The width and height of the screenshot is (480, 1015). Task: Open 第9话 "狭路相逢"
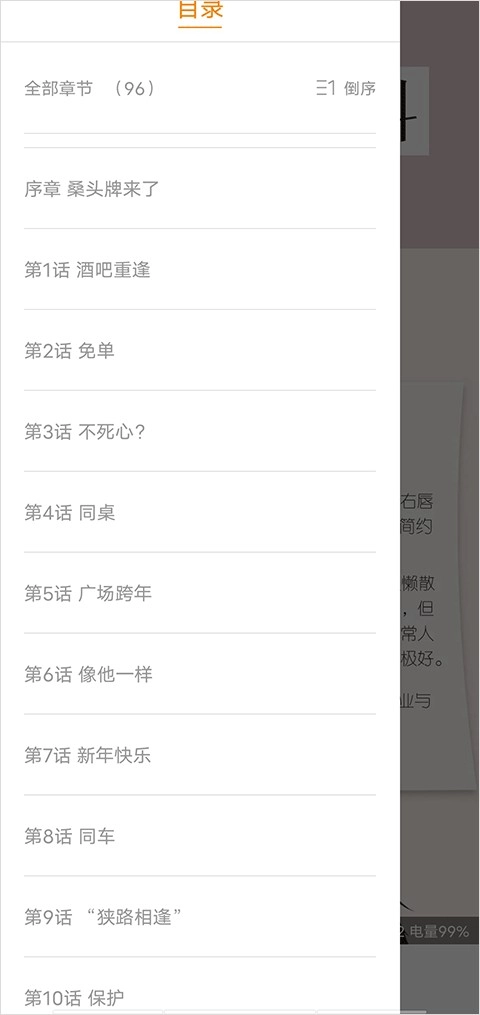pyautogui.click(x=200, y=917)
